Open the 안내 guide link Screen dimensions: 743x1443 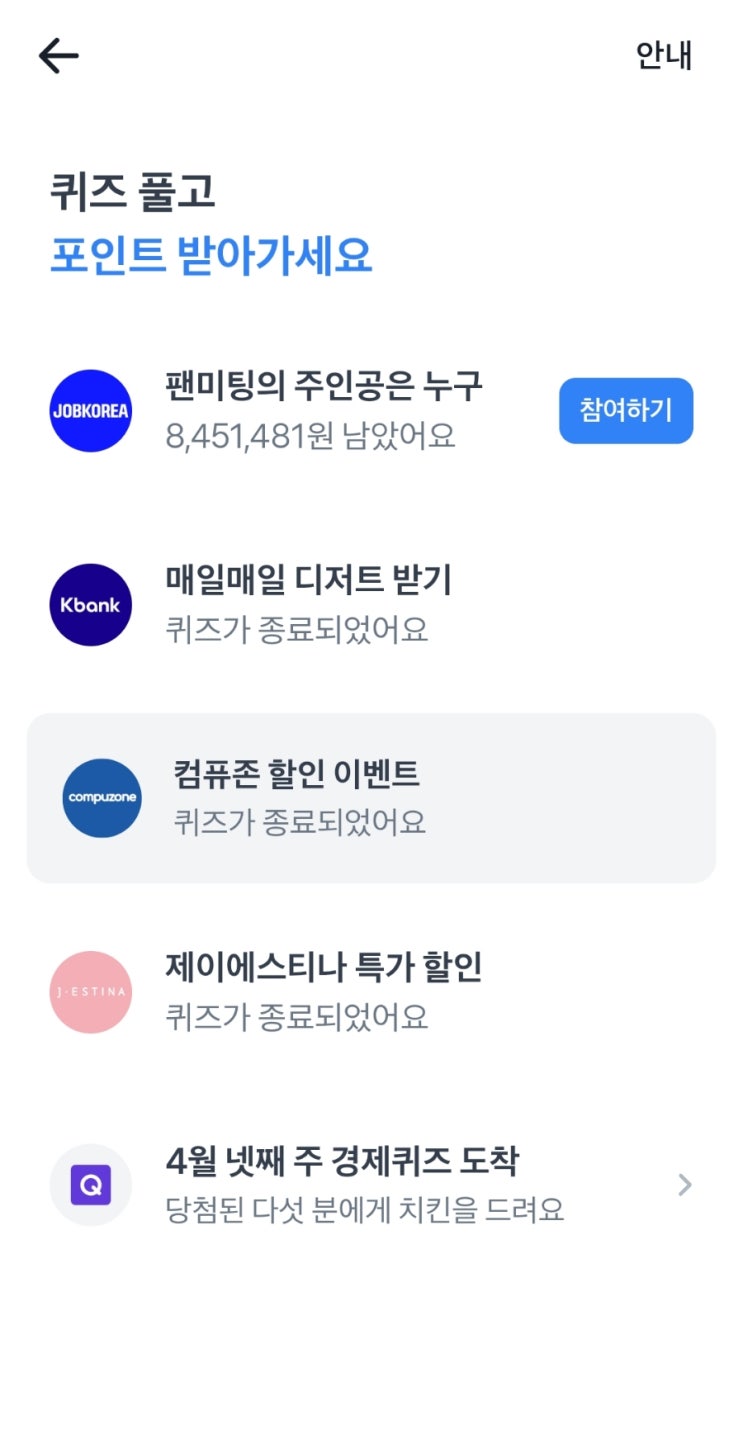[x=664, y=56]
